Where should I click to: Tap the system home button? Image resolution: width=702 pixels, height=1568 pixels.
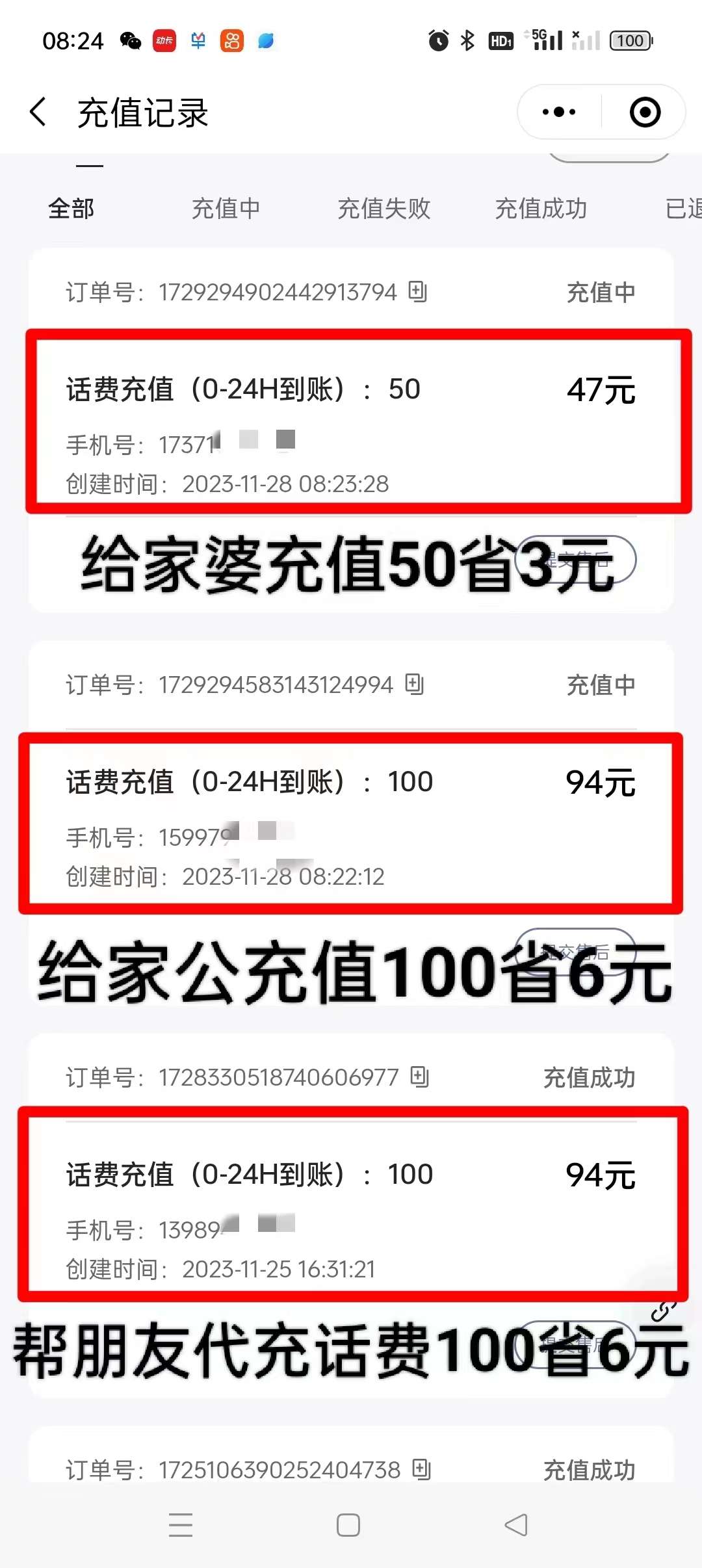point(348,1524)
